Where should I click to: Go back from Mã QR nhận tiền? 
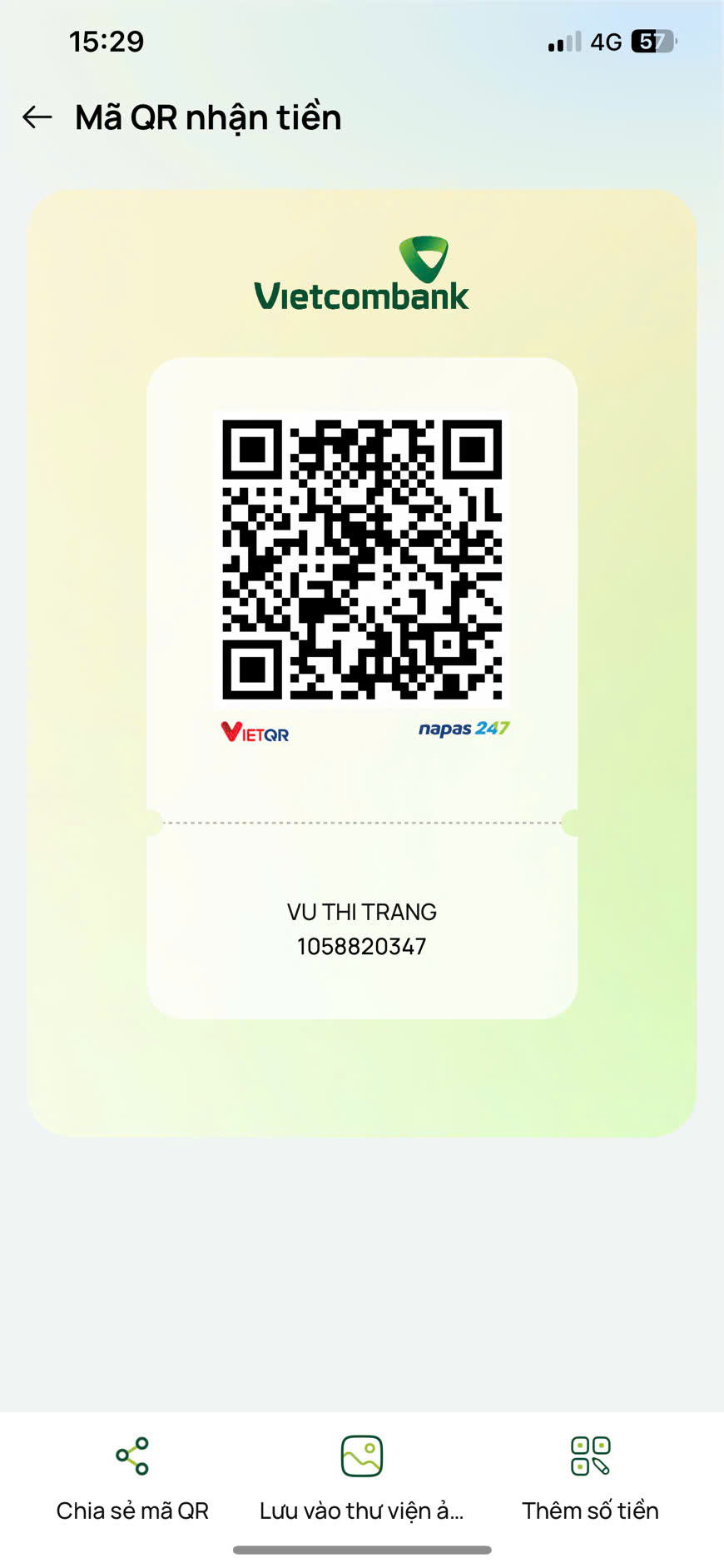(x=37, y=117)
